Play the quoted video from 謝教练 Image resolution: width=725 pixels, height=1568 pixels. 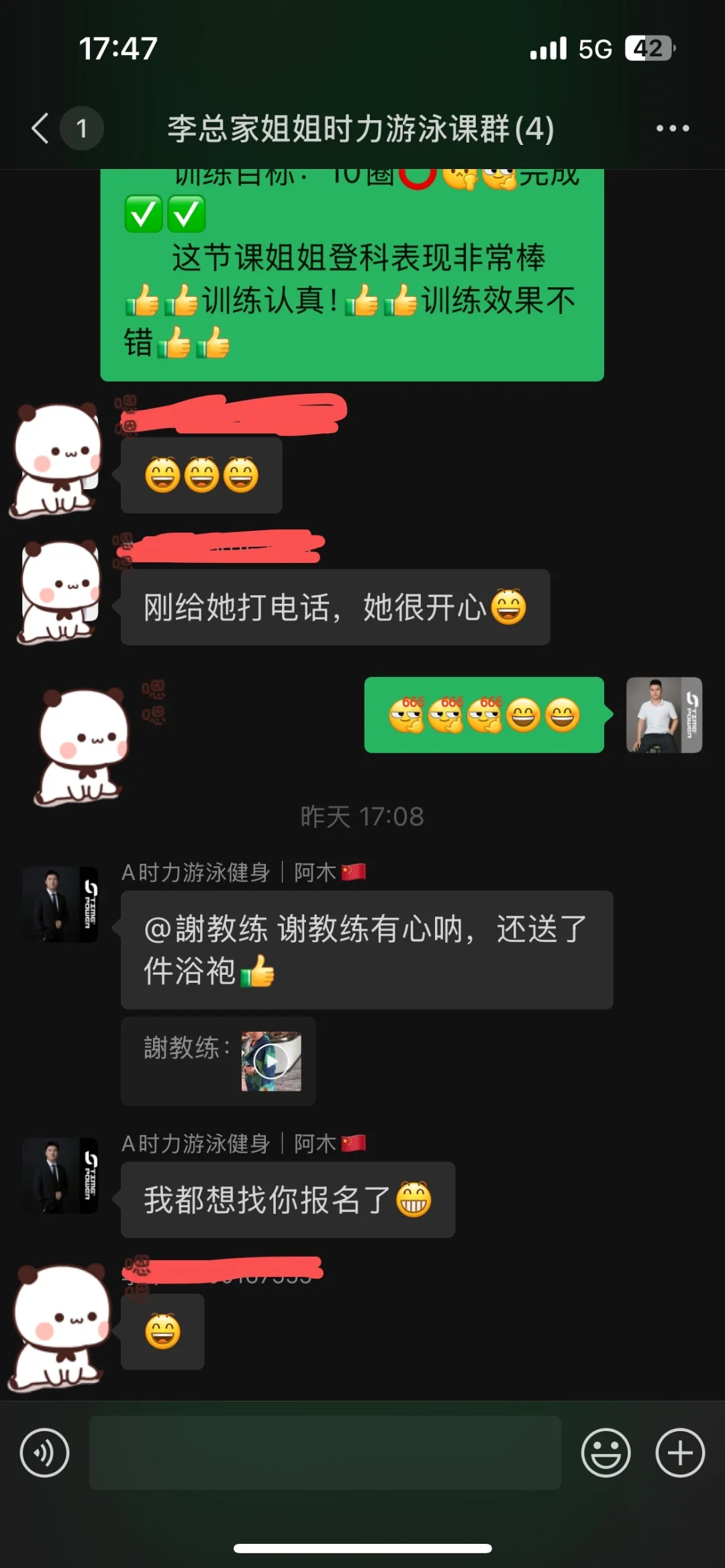271,1061
